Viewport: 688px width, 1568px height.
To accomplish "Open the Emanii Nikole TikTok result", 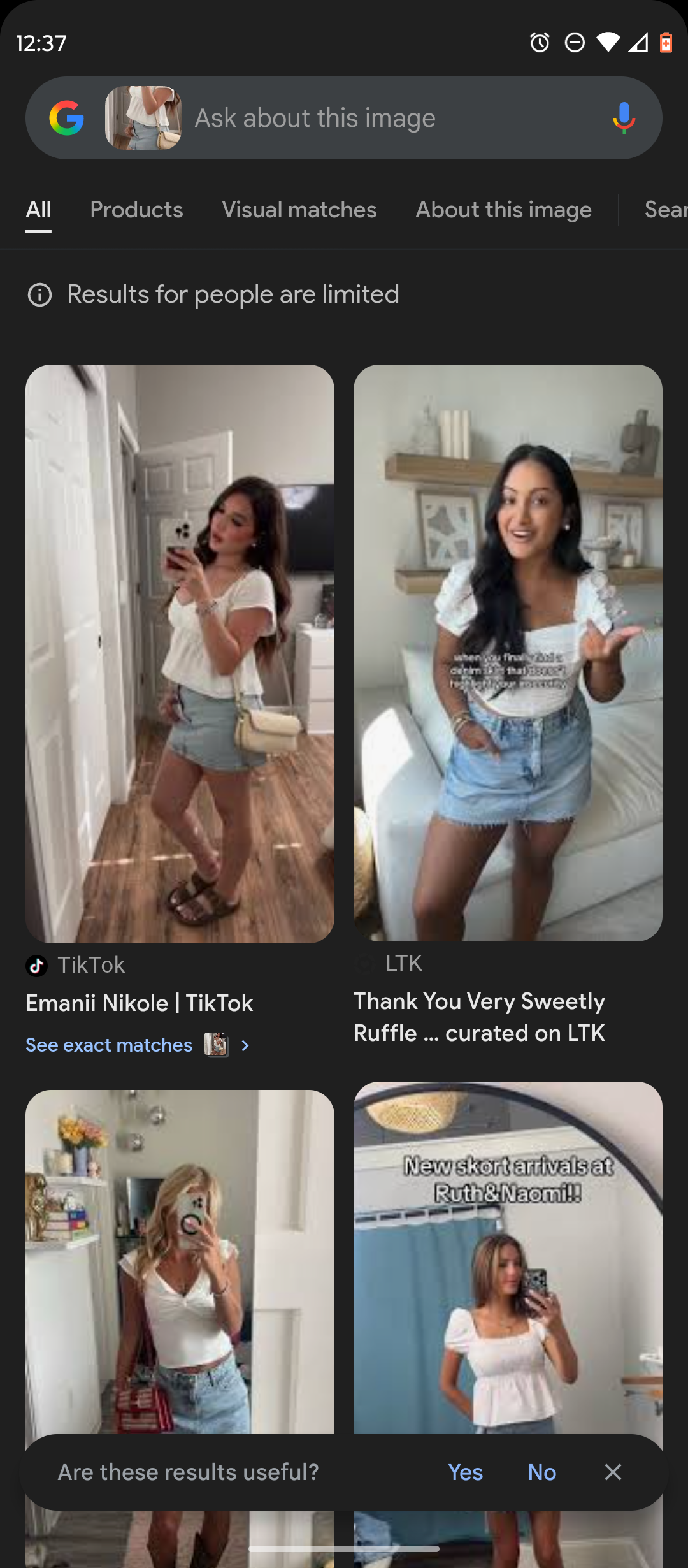I will [x=180, y=653].
